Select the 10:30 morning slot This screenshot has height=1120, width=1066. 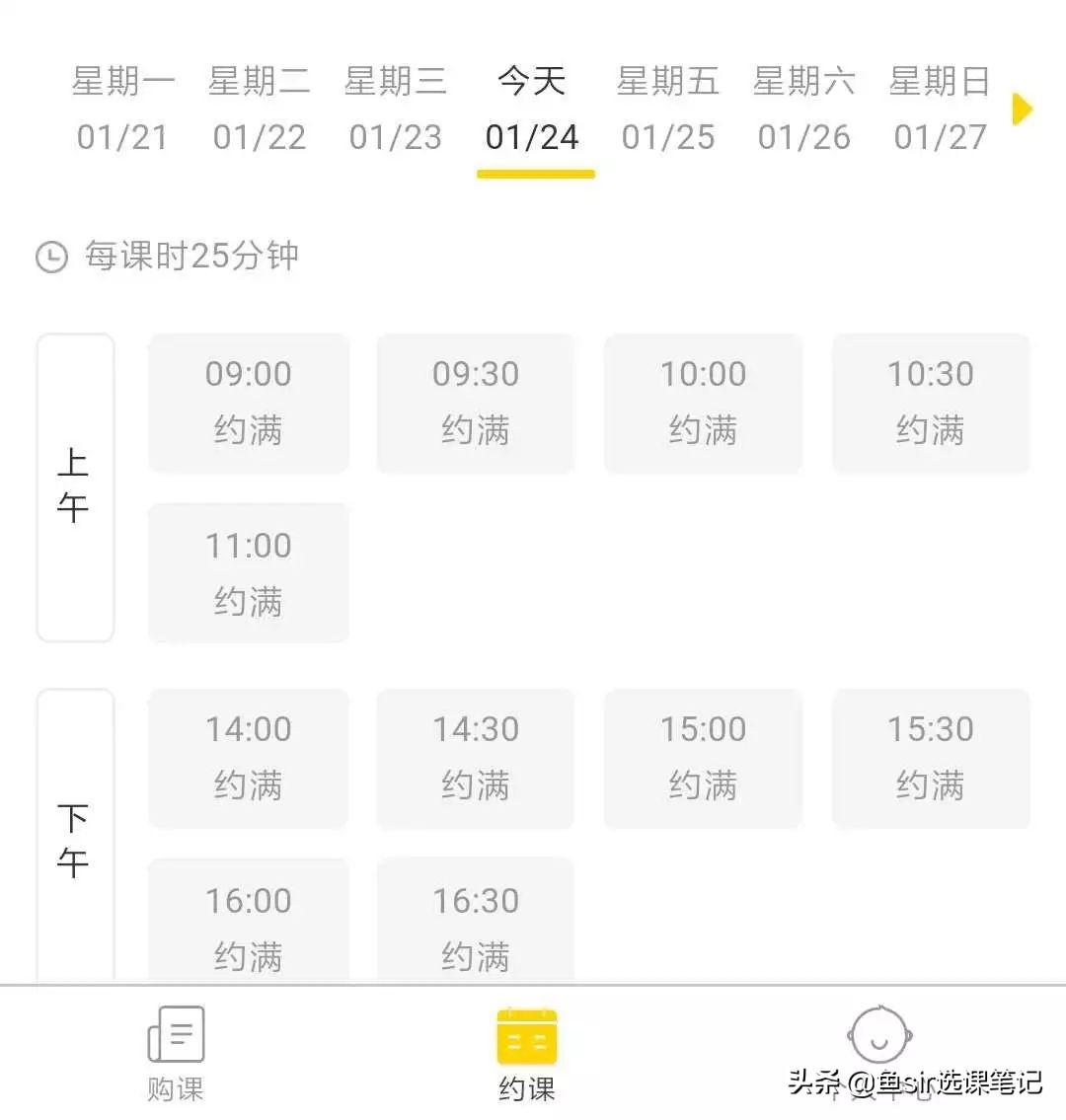930,402
